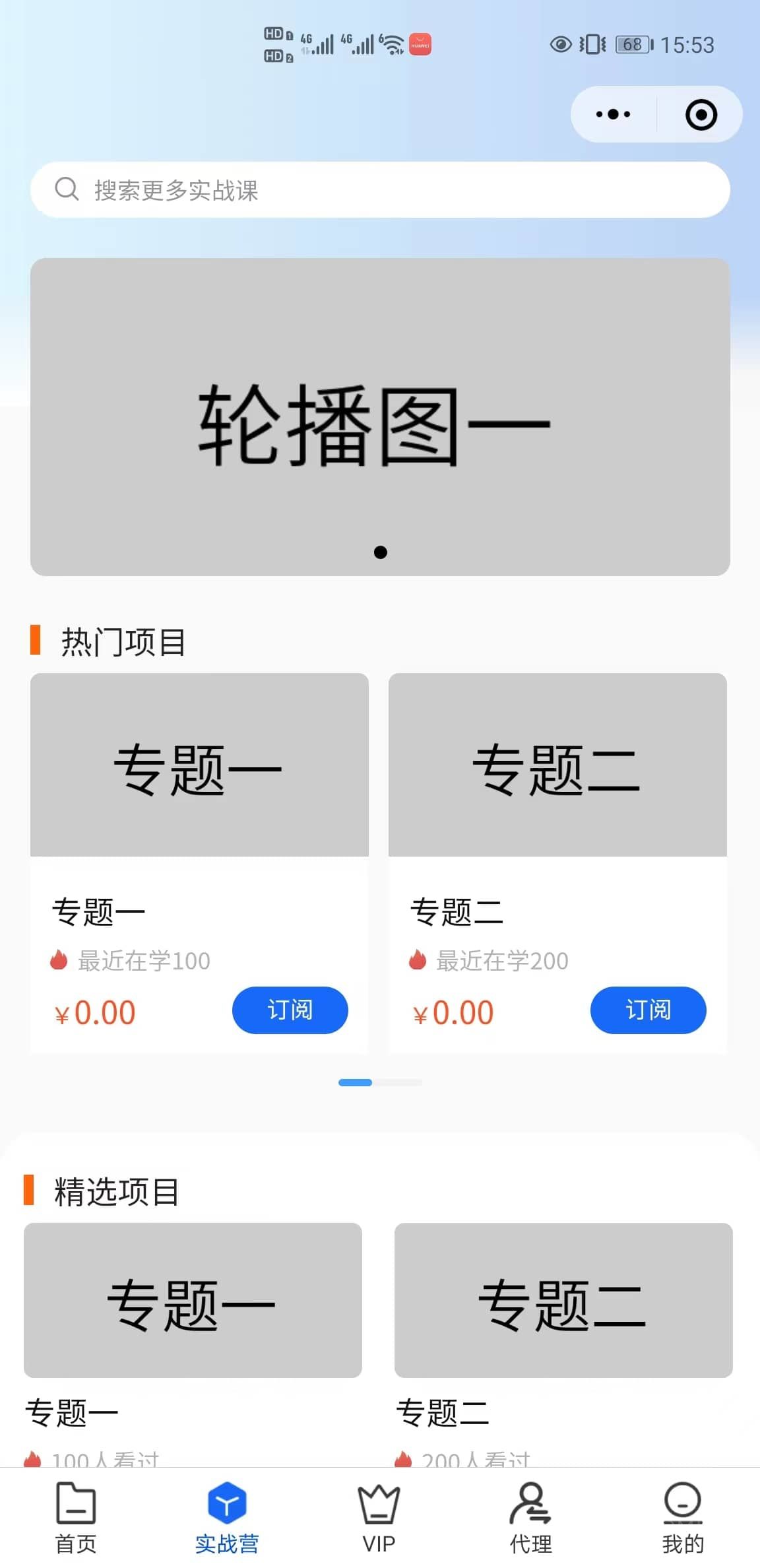Screen dimensions: 760x1568
Task: Select the carousel page indicator dot
Action: tap(381, 552)
